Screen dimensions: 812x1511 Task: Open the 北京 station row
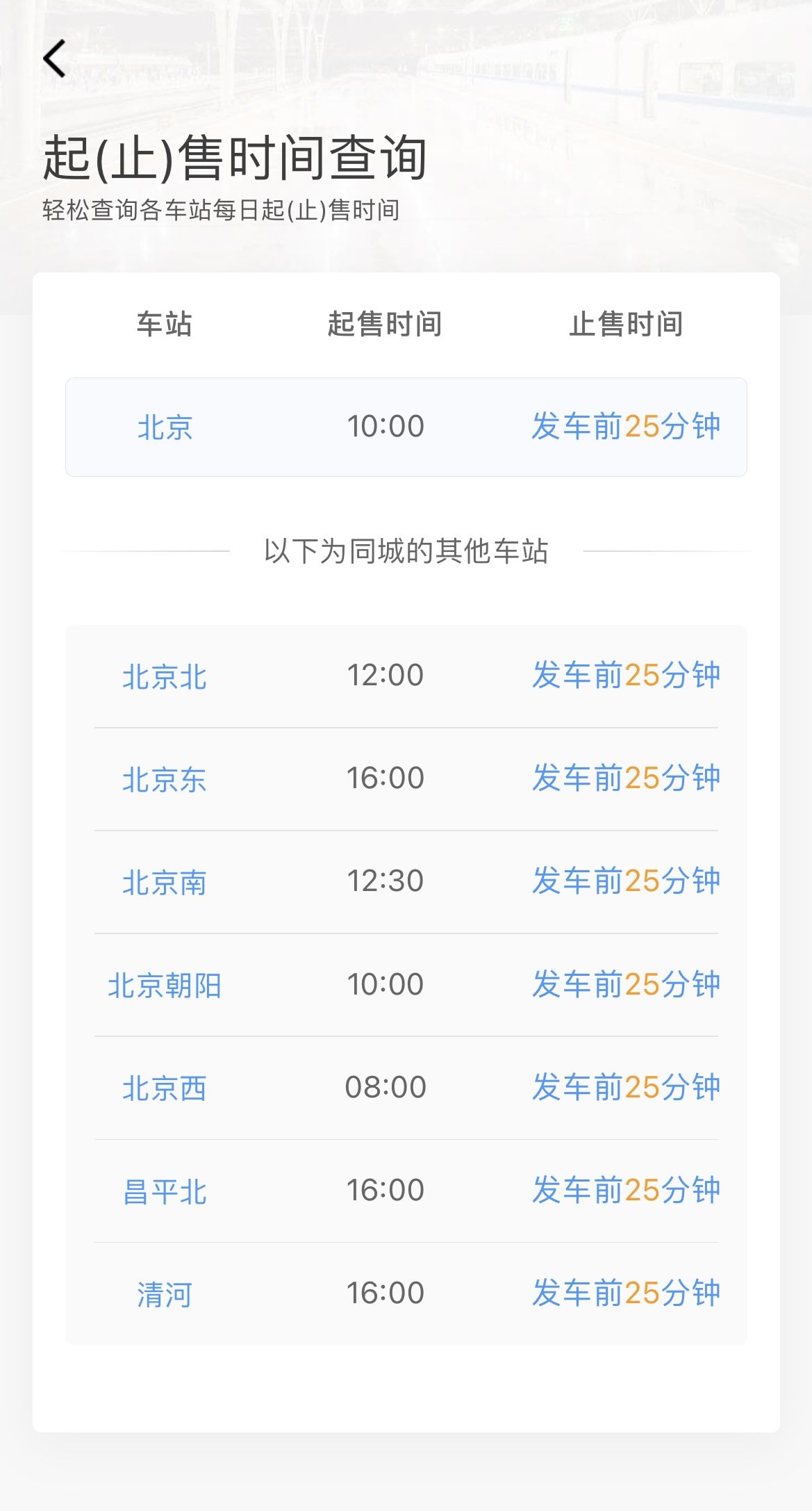406,427
